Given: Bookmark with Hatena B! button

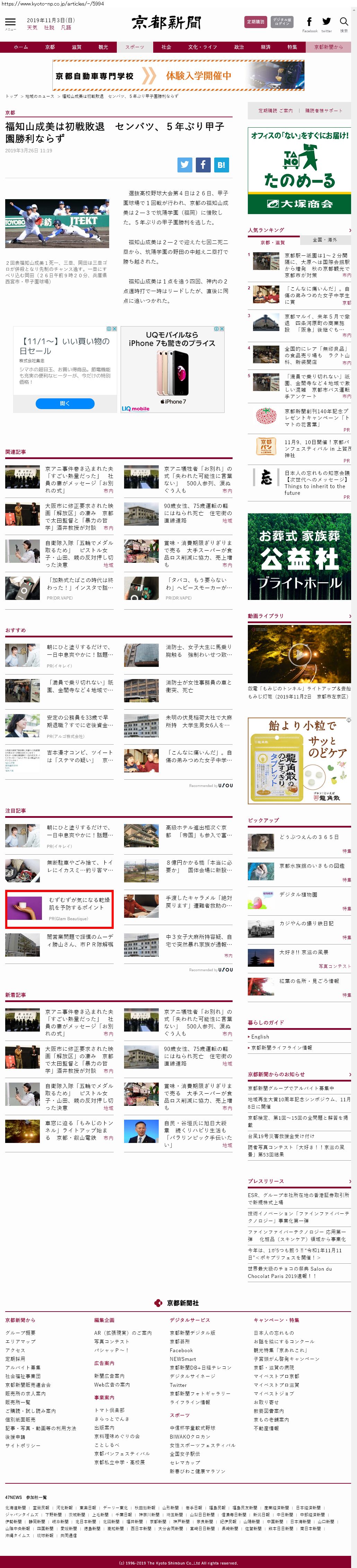Looking at the screenshot, I should [221, 164].
